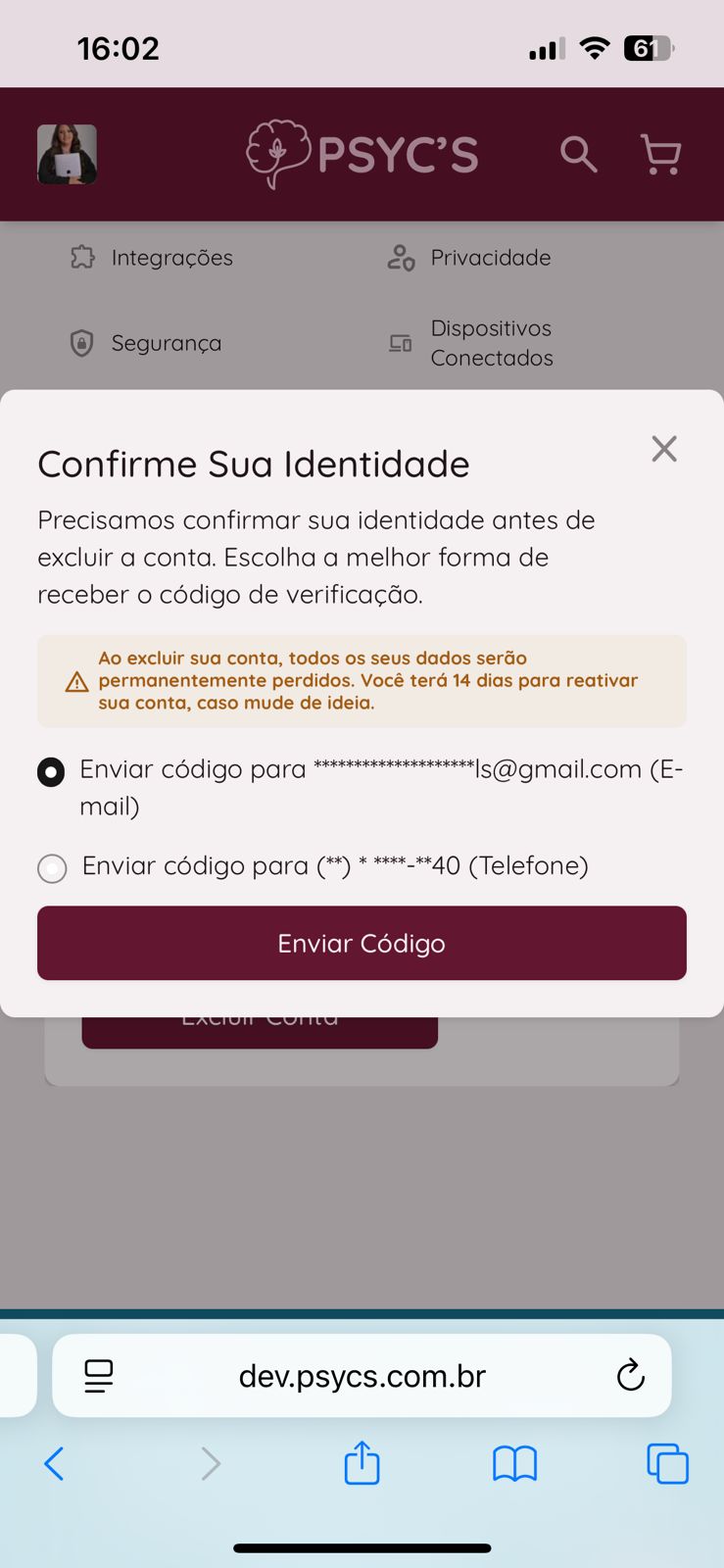Share this page from Safari toolbar
Screen dimensions: 724x1568
point(362,1463)
